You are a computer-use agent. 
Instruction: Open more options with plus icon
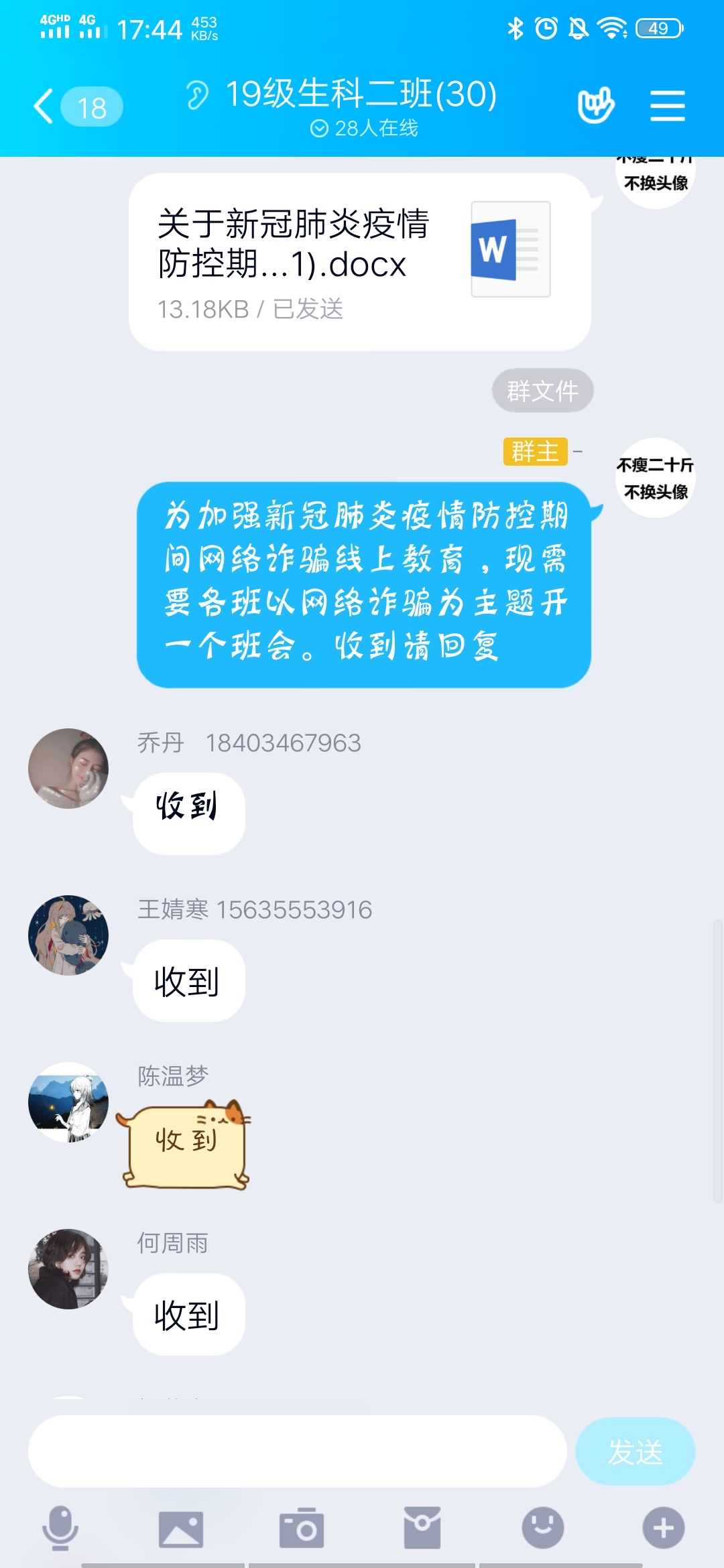point(664,1528)
